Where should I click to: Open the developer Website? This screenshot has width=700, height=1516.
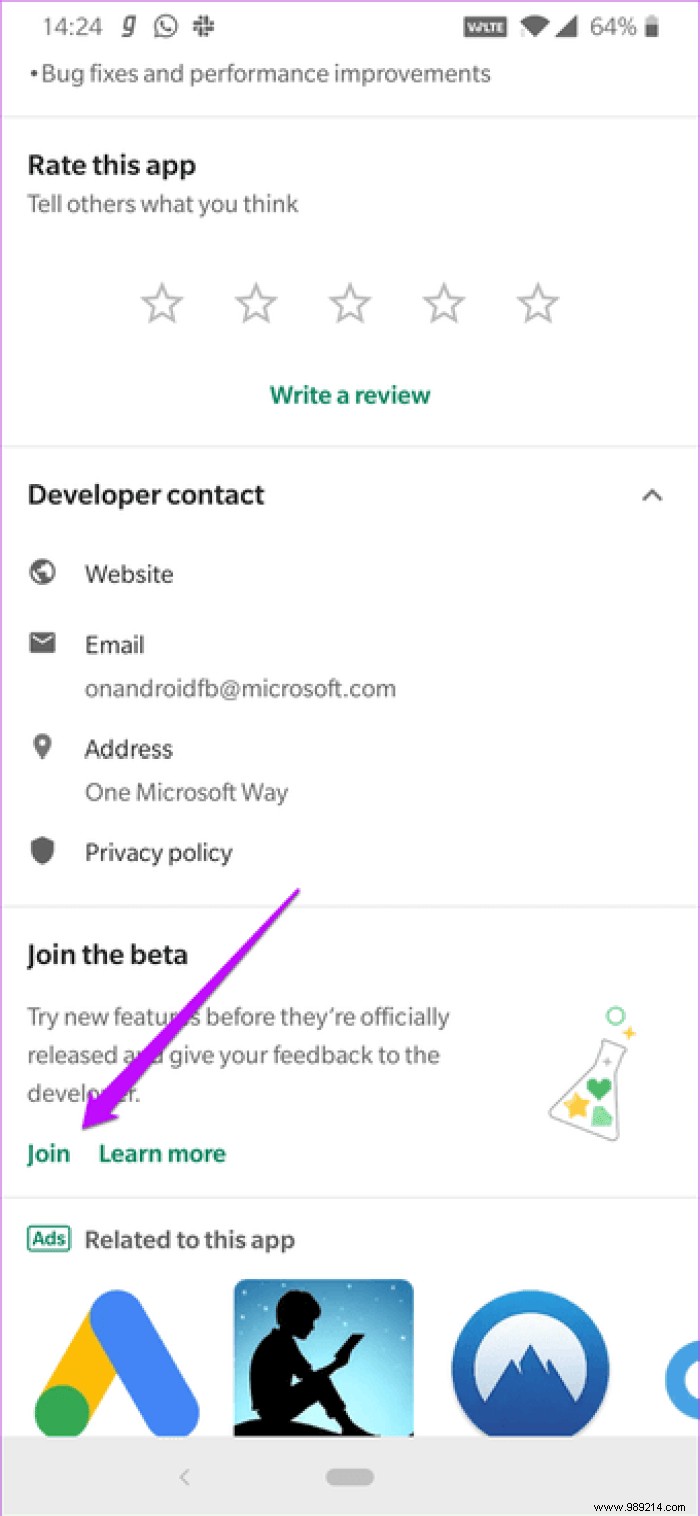pyautogui.click(x=128, y=574)
